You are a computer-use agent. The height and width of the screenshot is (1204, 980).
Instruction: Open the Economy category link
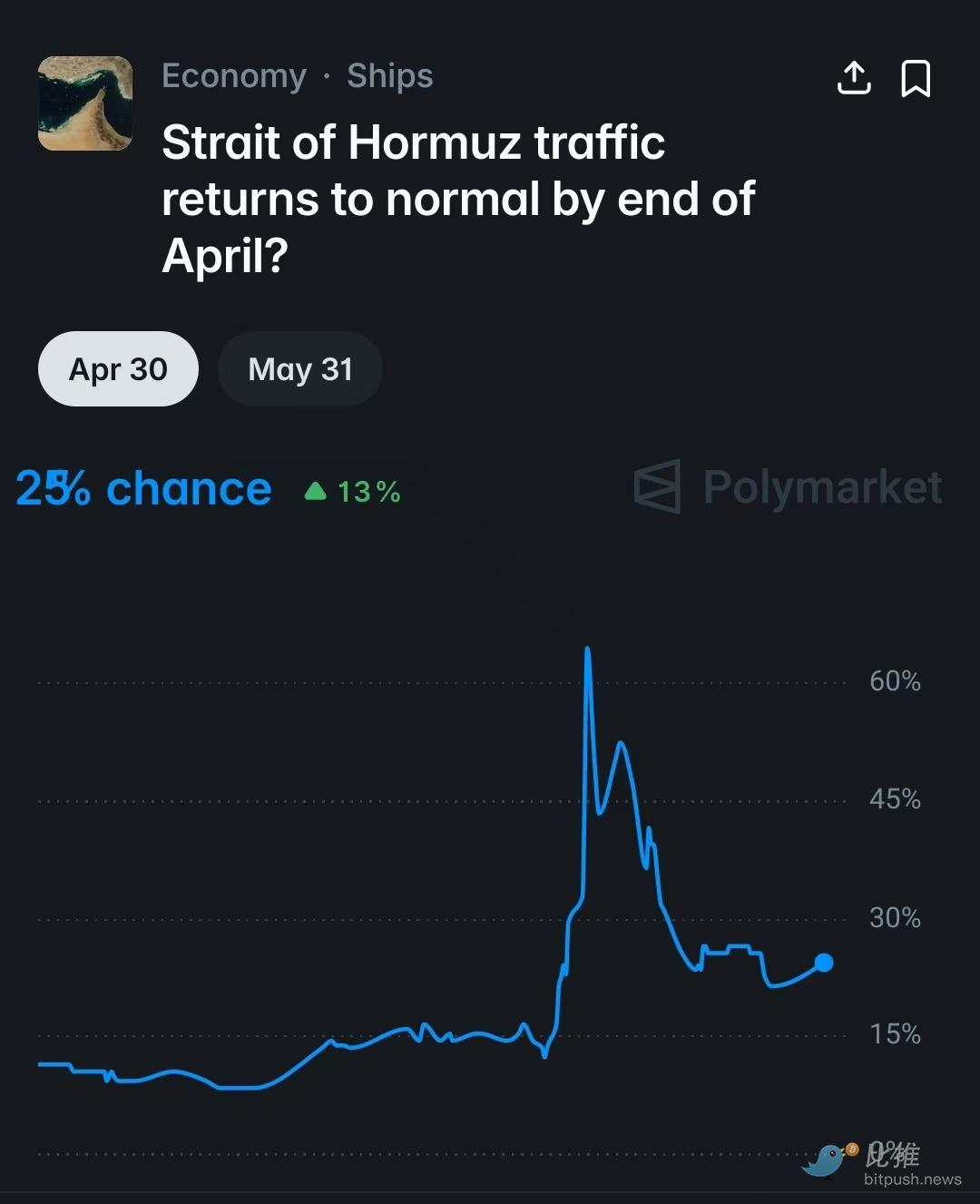[234, 76]
